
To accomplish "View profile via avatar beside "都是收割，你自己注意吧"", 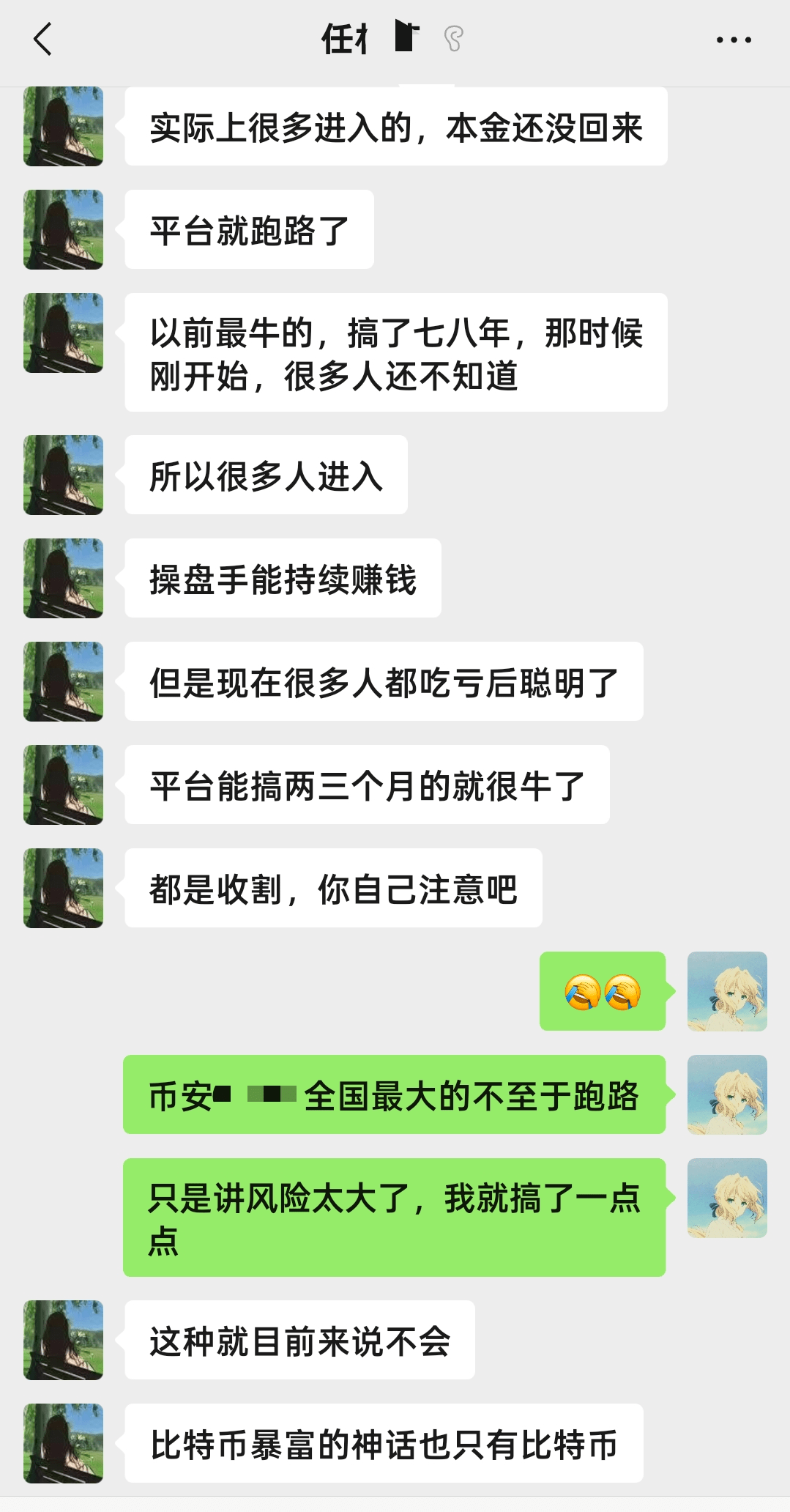I will pyautogui.click(x=64, y=889).
